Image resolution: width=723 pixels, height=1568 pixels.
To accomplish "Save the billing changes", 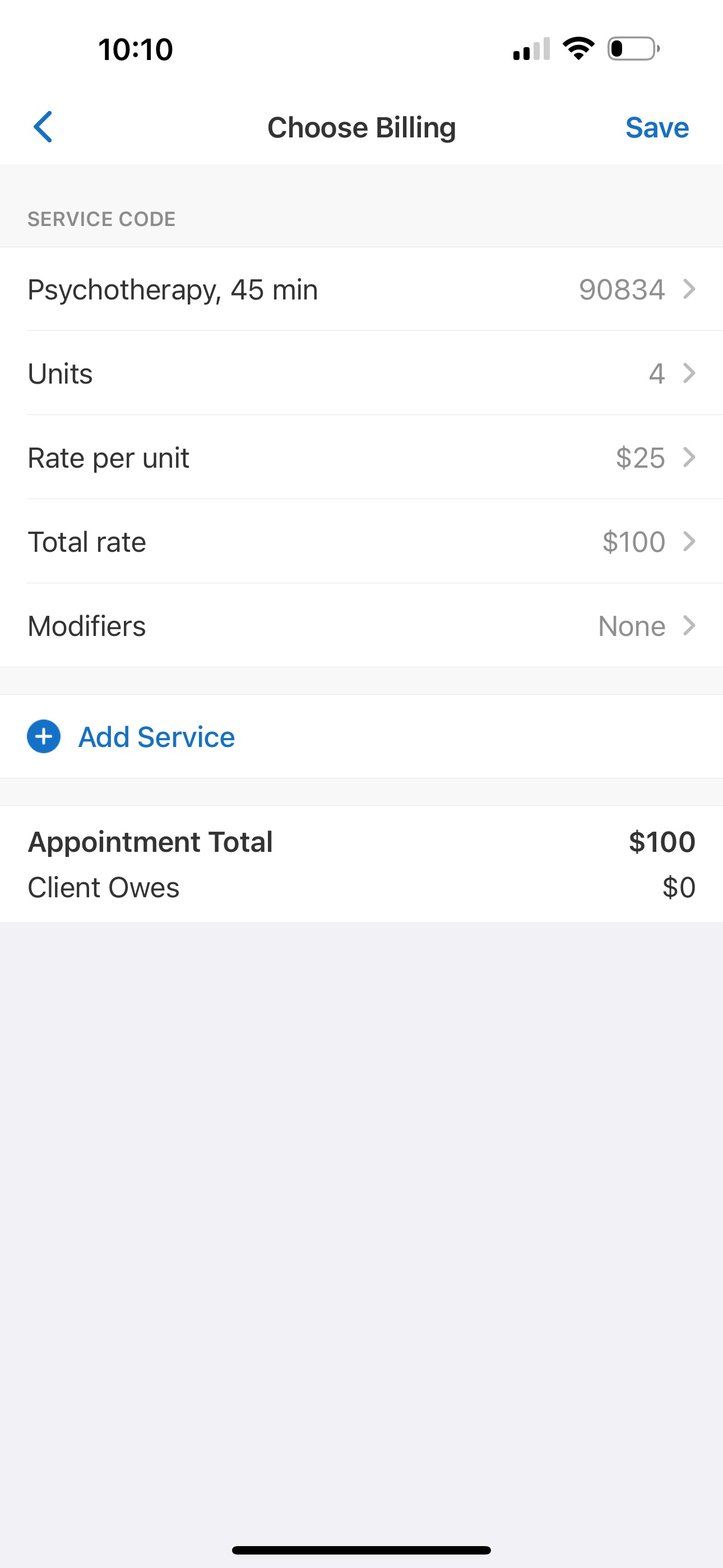I will tap(657, 127).
